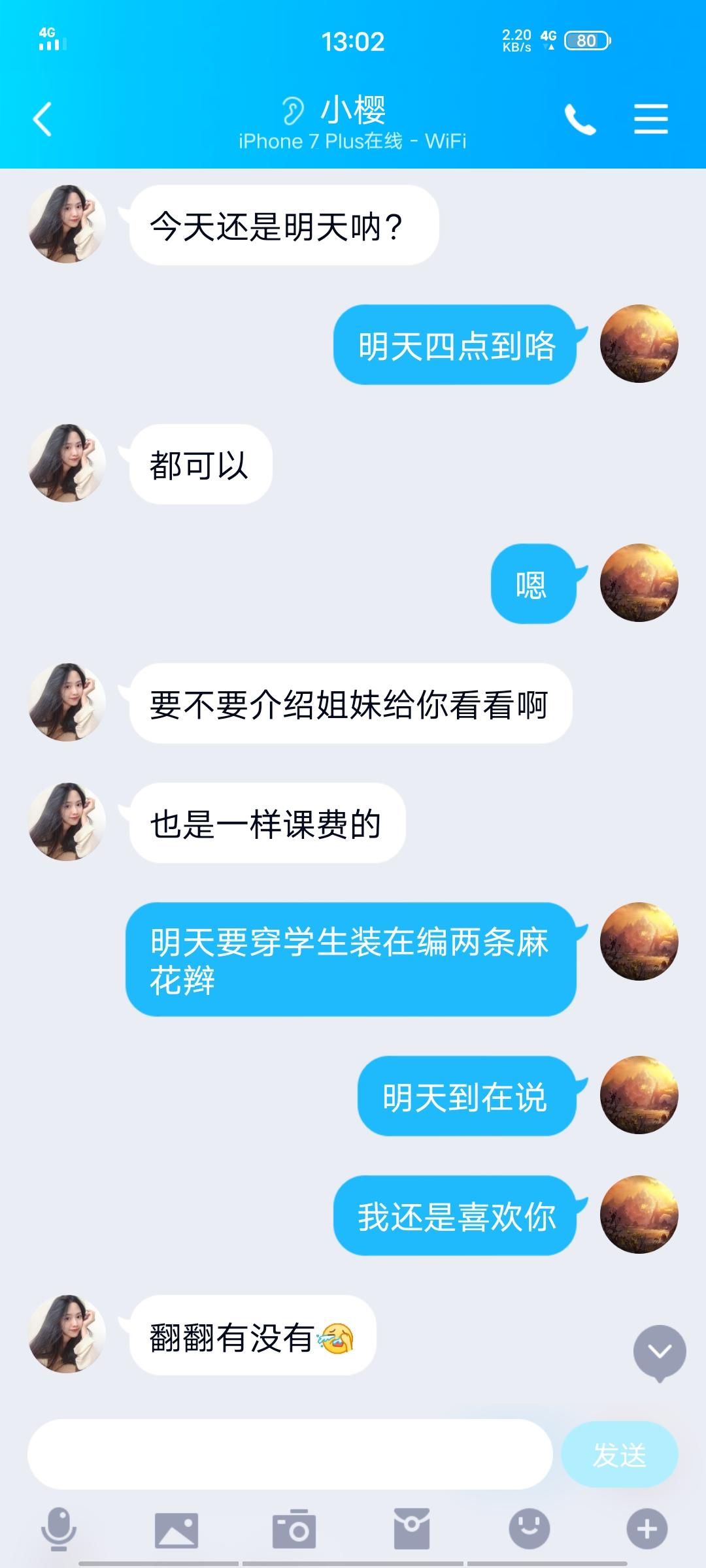Screen dimensions: 706x1568
Task: Open the contact's avatar beside 都可以
Action: tap(67, 463)
